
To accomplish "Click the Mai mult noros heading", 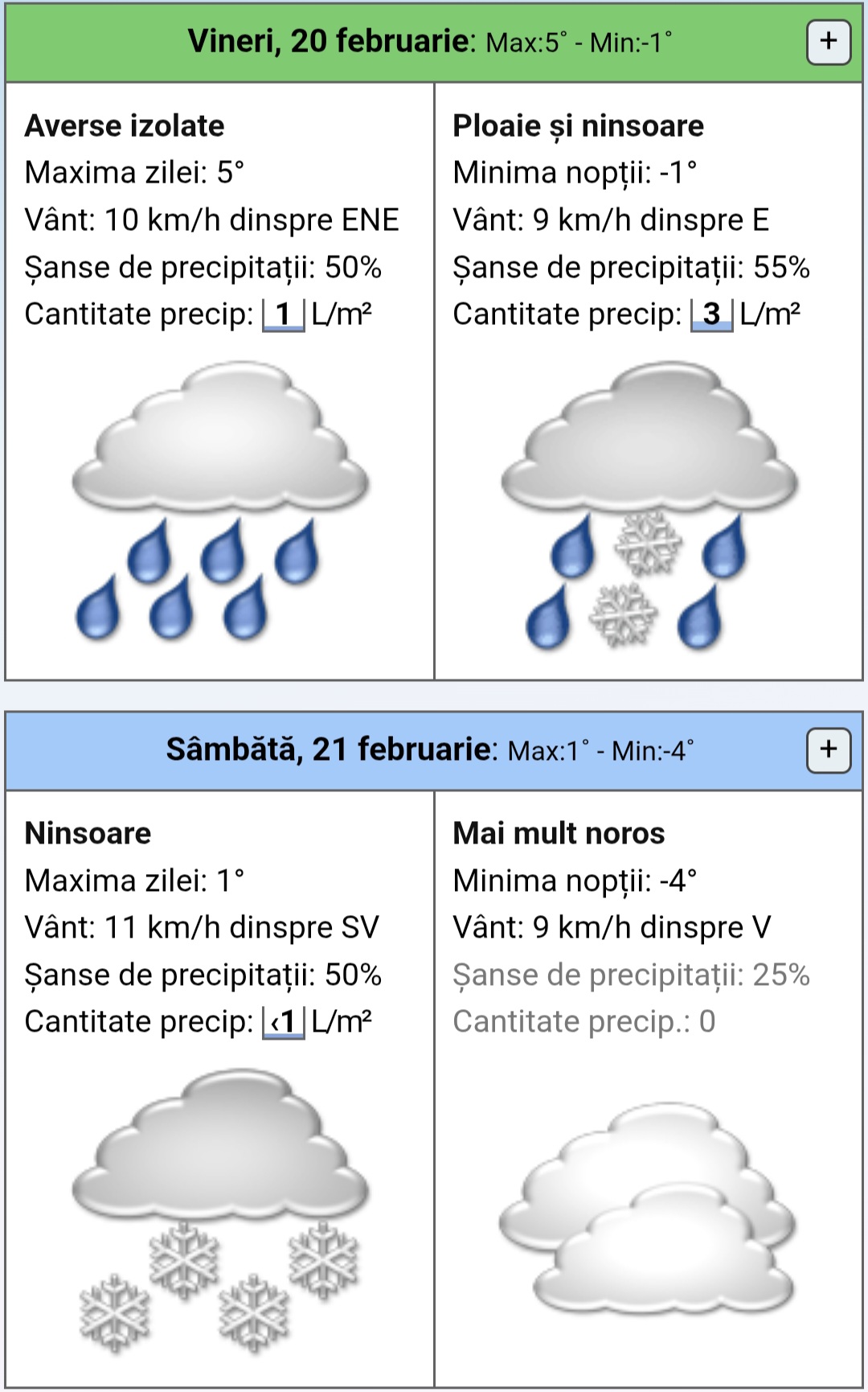I will [x=560, y=834].
